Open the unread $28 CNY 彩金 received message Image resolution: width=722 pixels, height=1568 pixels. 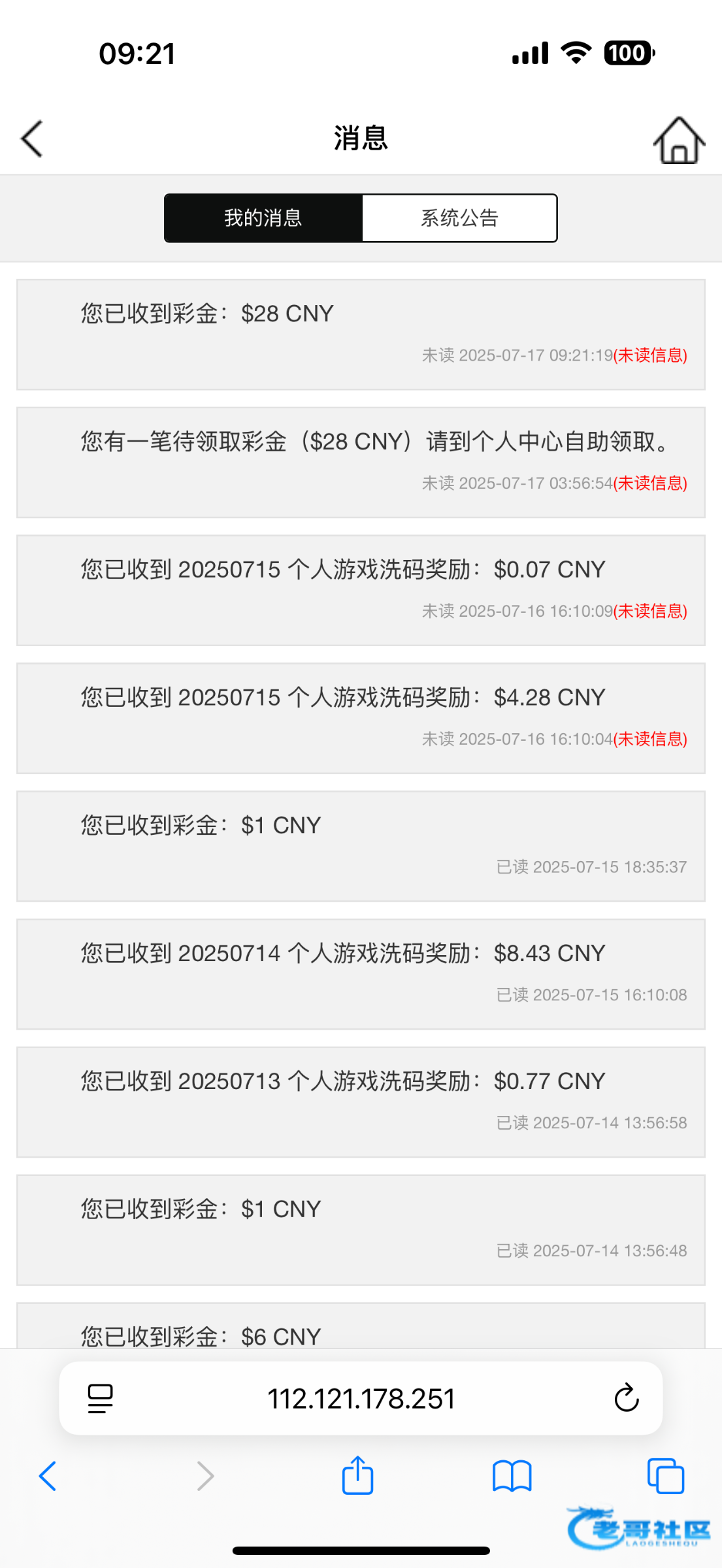pos(361,335)
